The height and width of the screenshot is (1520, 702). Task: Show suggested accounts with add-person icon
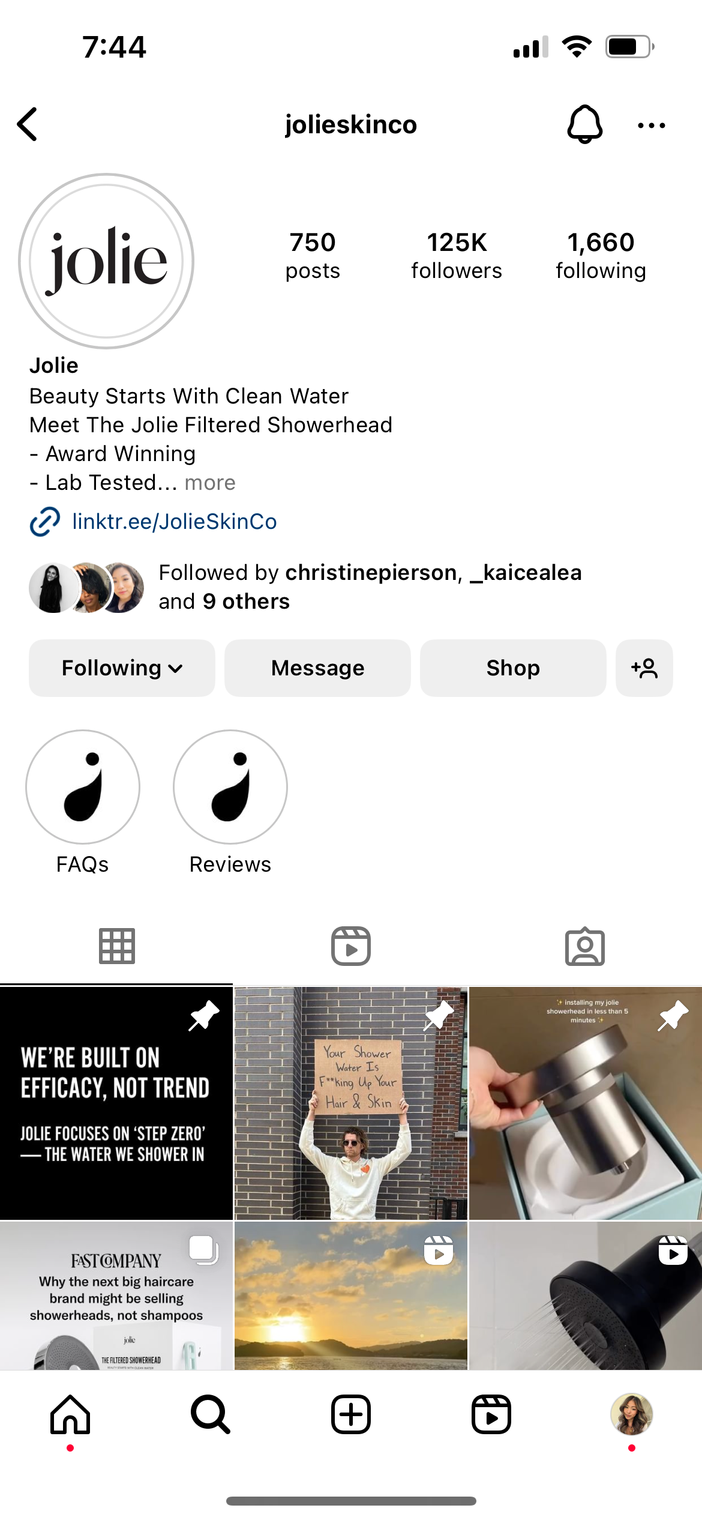pyautogui.click(x=644, y=668)
